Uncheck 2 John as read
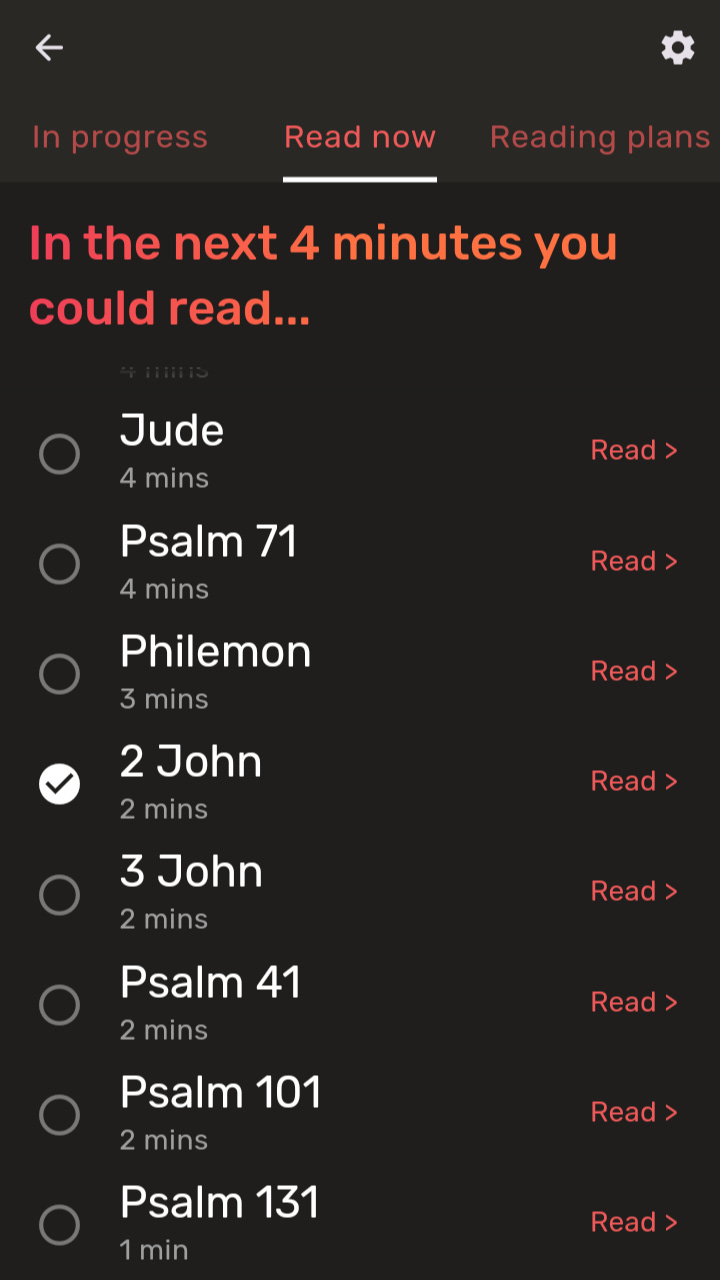The width and height of the screenshot is (720, 1280). point(59,784)
